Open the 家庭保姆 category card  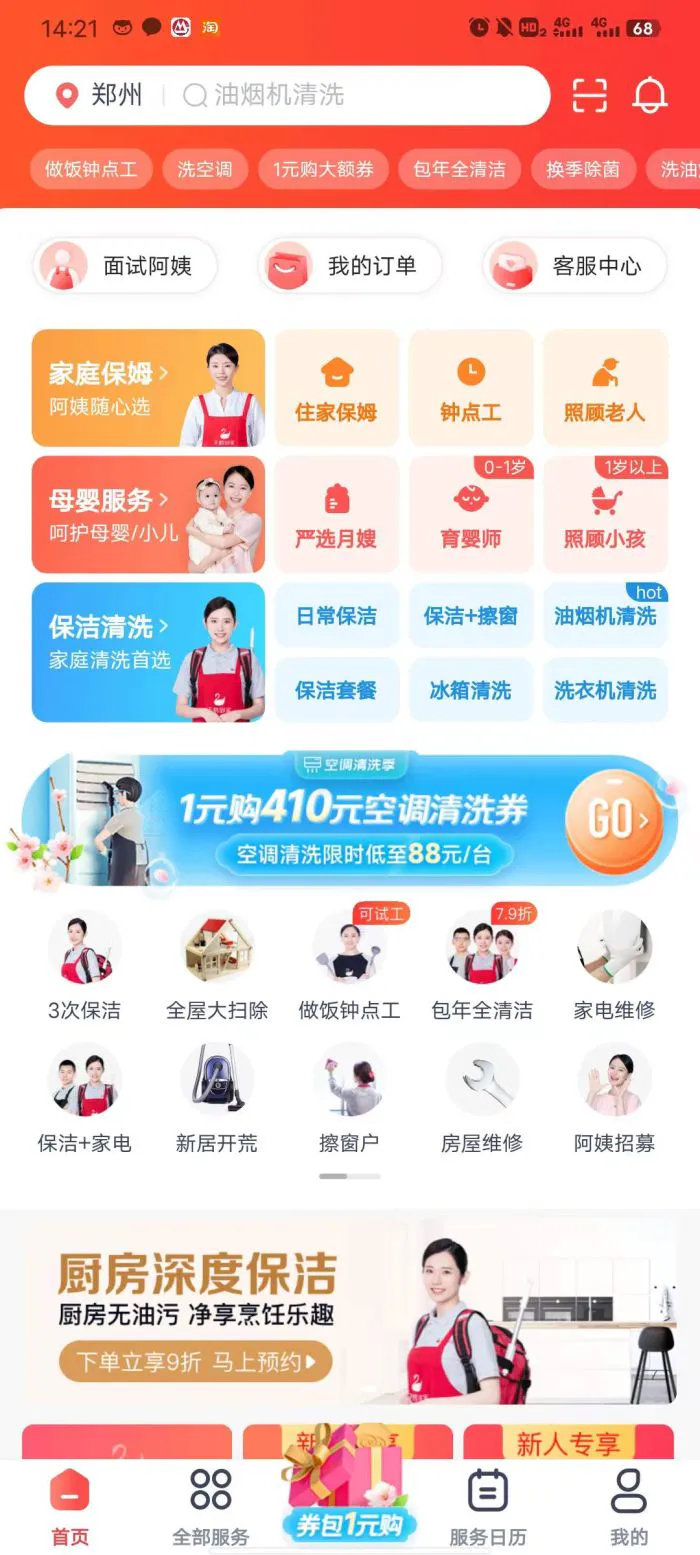click(148, 388)
